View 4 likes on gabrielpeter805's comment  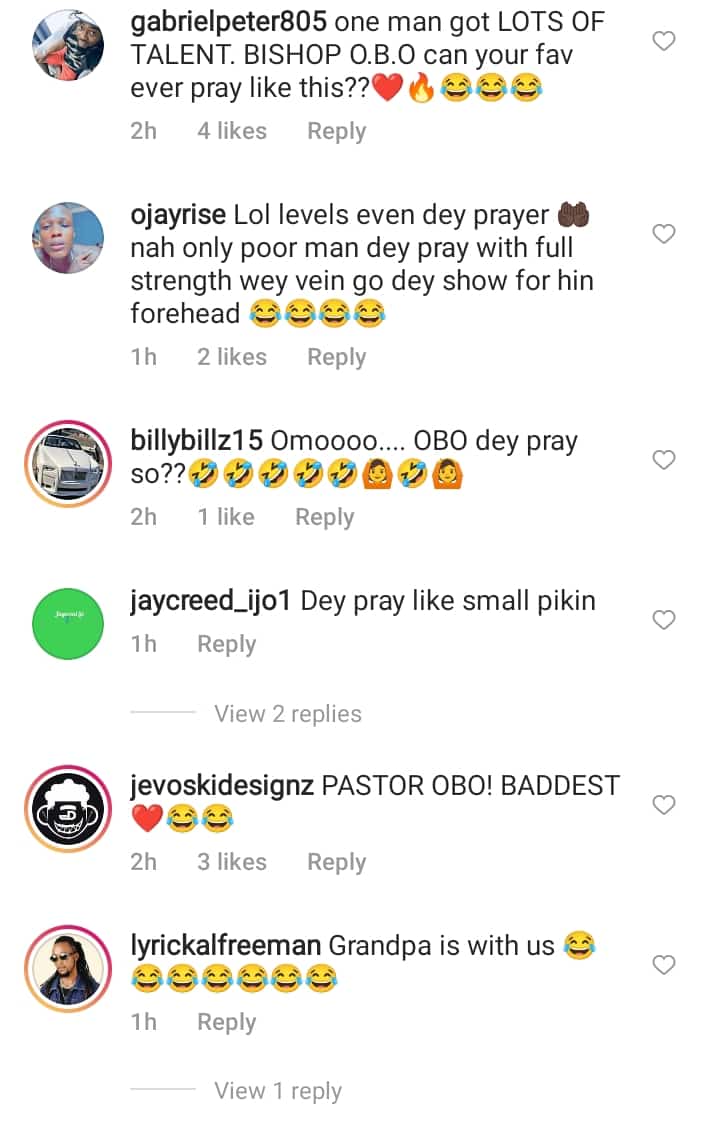(x=231, y=131)
